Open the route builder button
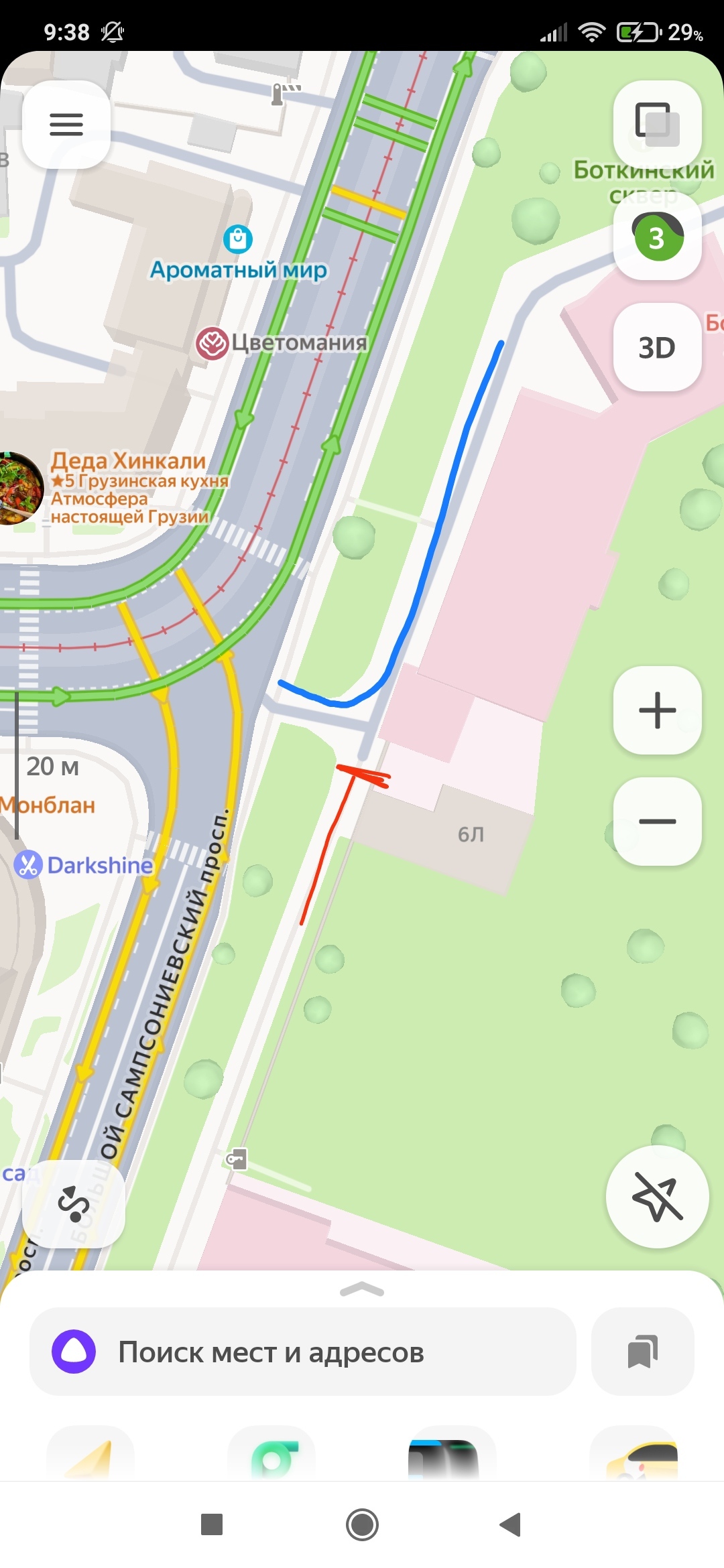 73,1203
